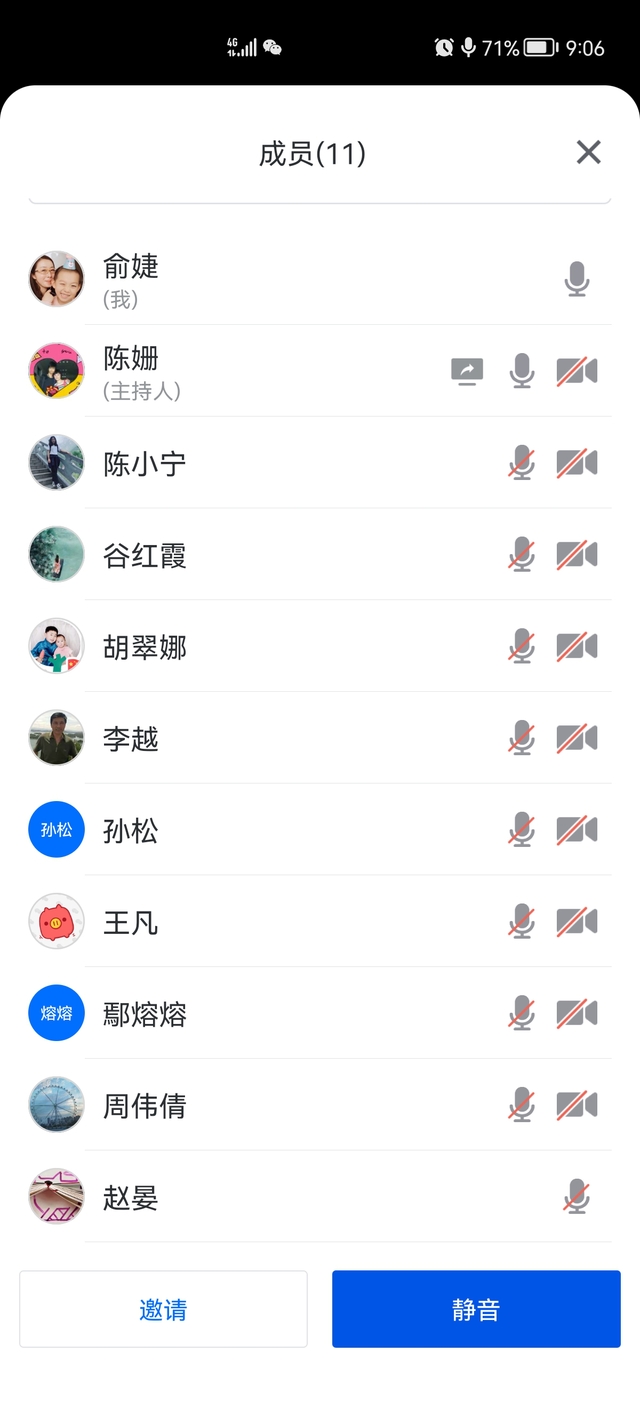Tap the camera-off icon beside 谷红霞
The image size is (640, 1408).
click(577, 555)
